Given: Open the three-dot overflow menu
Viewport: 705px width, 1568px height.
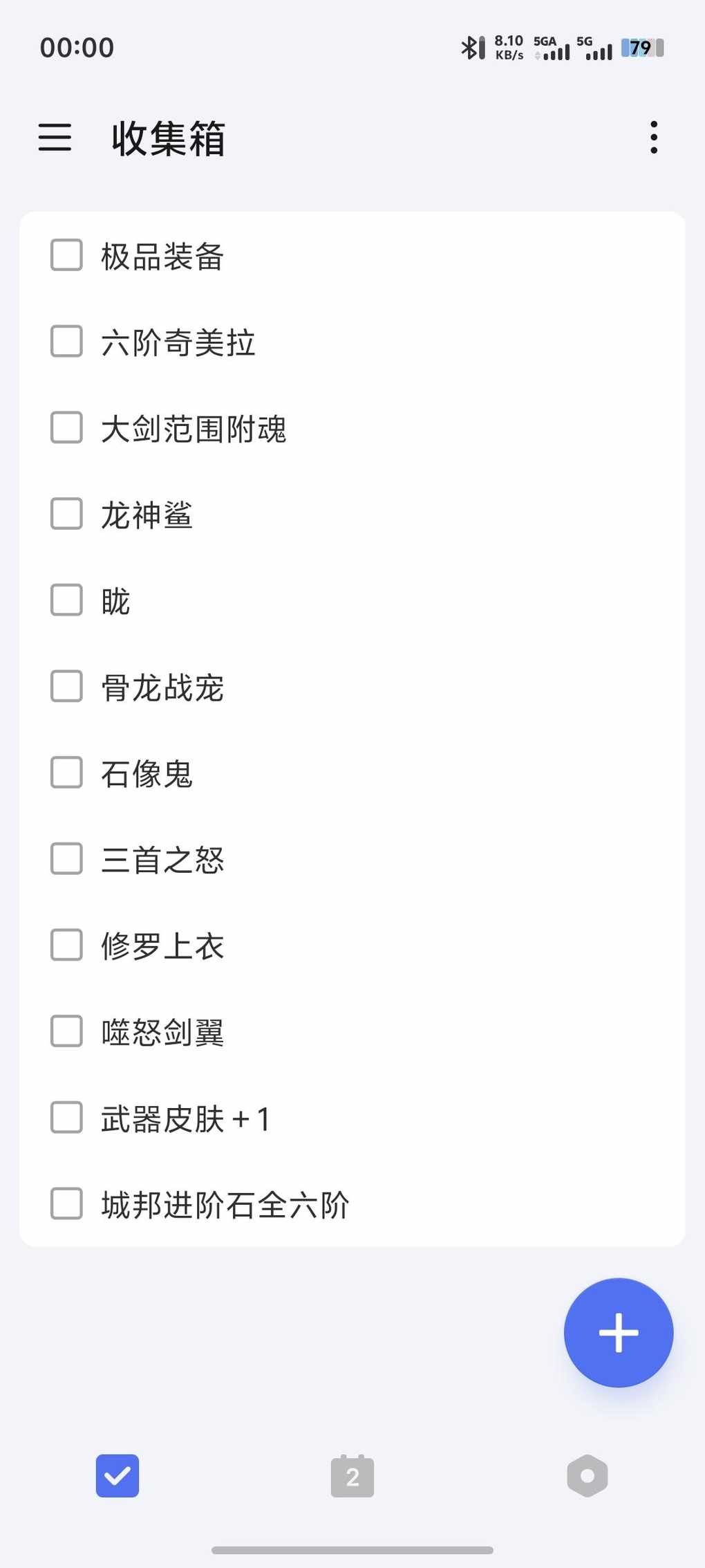Looking at the screenshot, I should click(653, 137).
